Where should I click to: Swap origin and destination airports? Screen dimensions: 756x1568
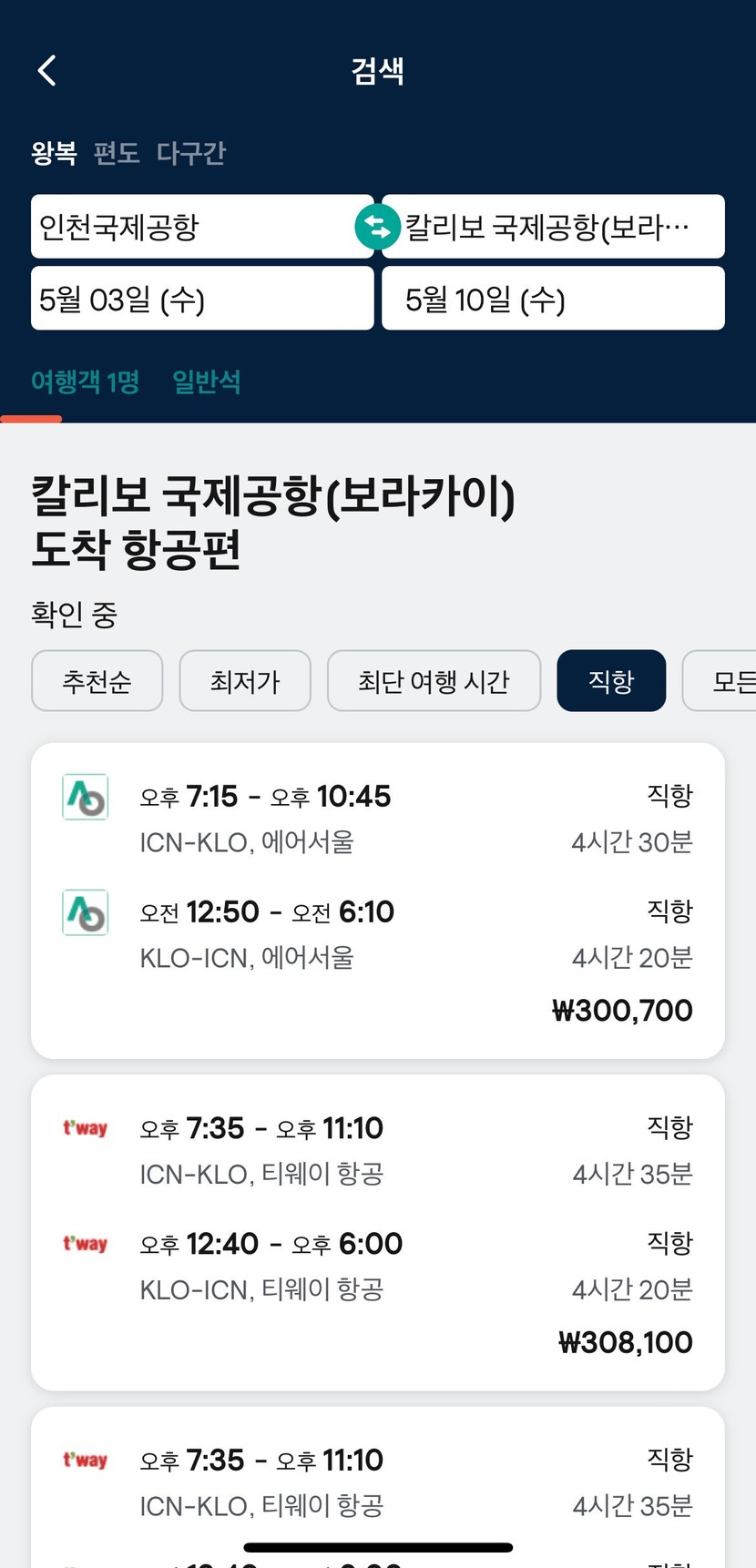click(x=378, y=227)
